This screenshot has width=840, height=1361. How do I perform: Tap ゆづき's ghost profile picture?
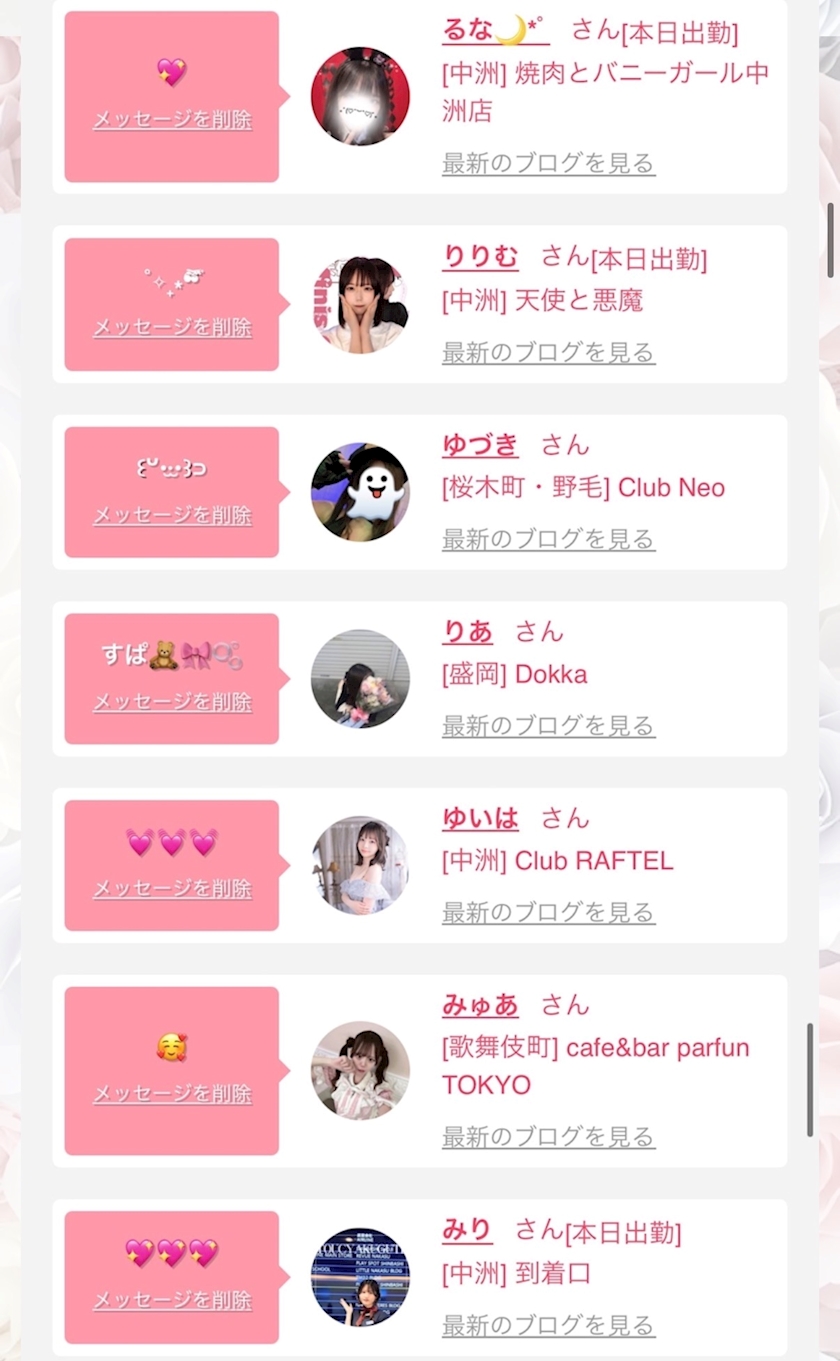pyautogui.click(x=360, y=492)
